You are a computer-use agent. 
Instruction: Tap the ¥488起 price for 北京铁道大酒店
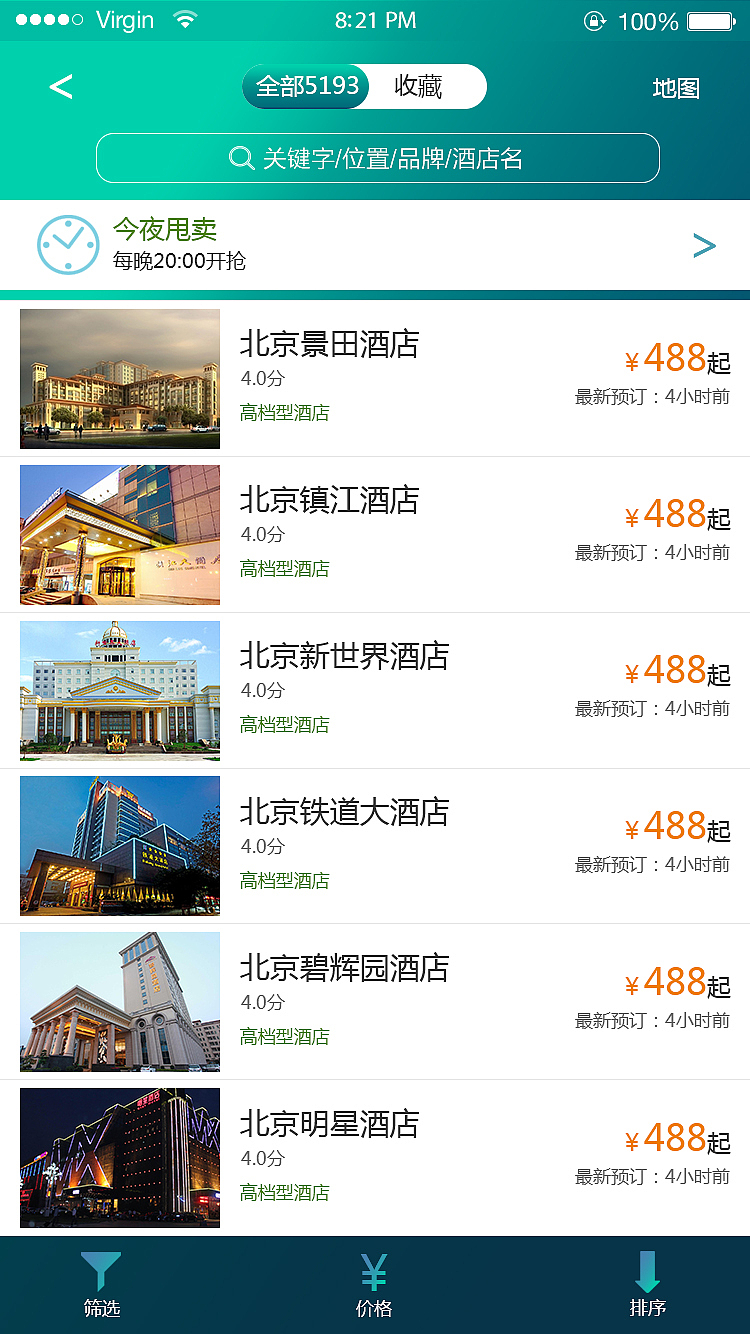pos(671,825)
